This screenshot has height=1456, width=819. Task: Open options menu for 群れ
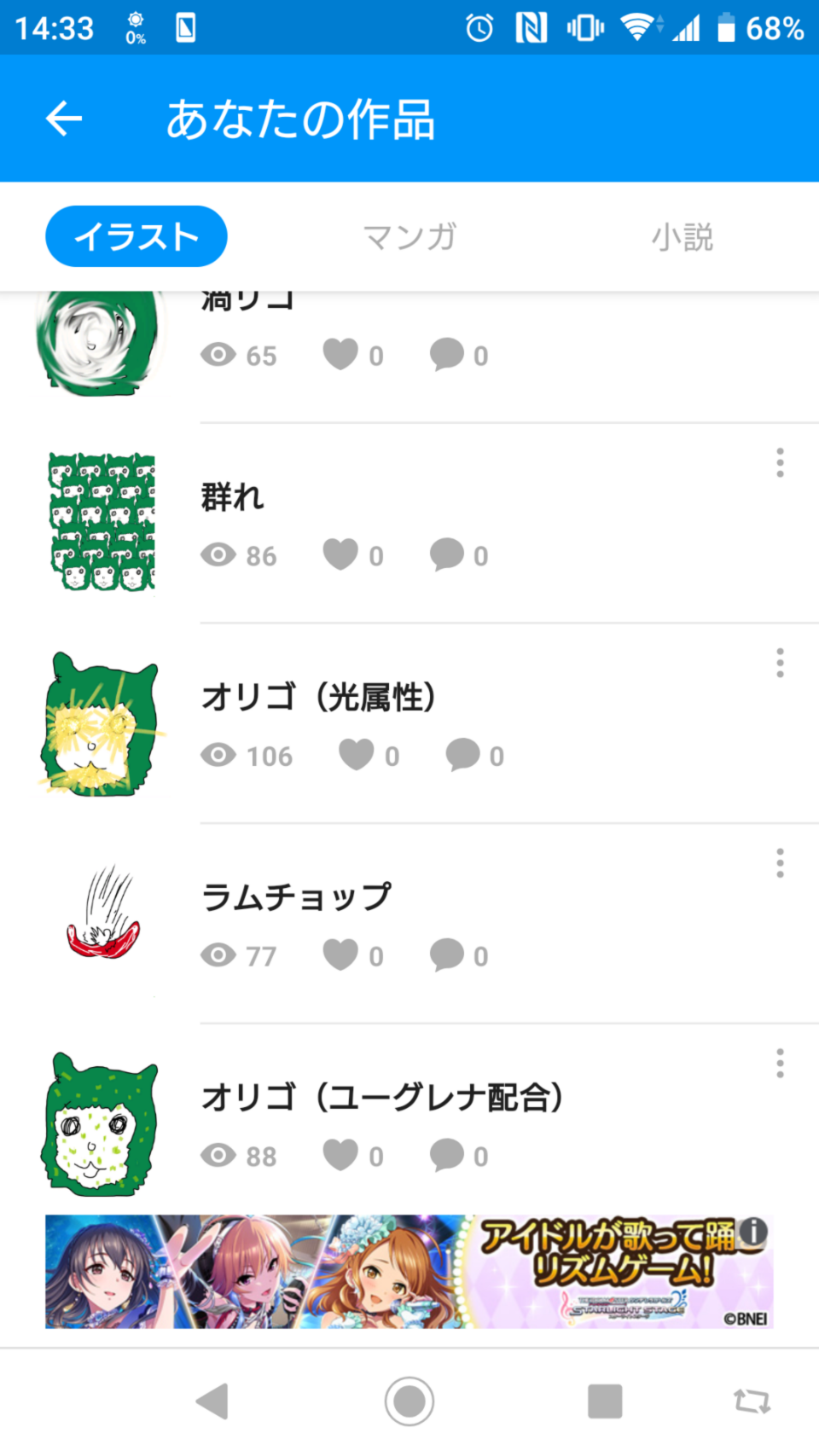pos(780,462)
